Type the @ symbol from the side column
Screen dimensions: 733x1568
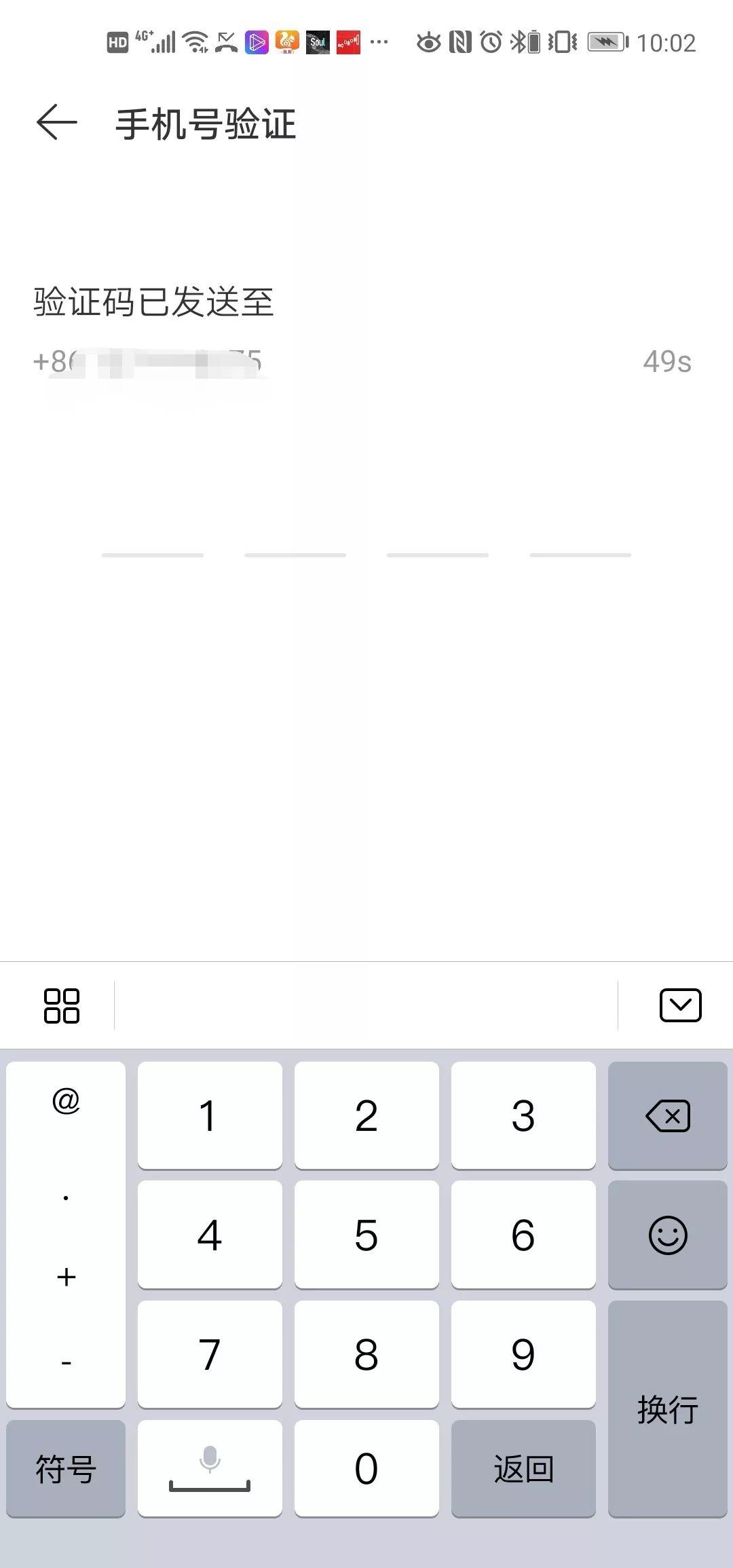pos(66,1101)
